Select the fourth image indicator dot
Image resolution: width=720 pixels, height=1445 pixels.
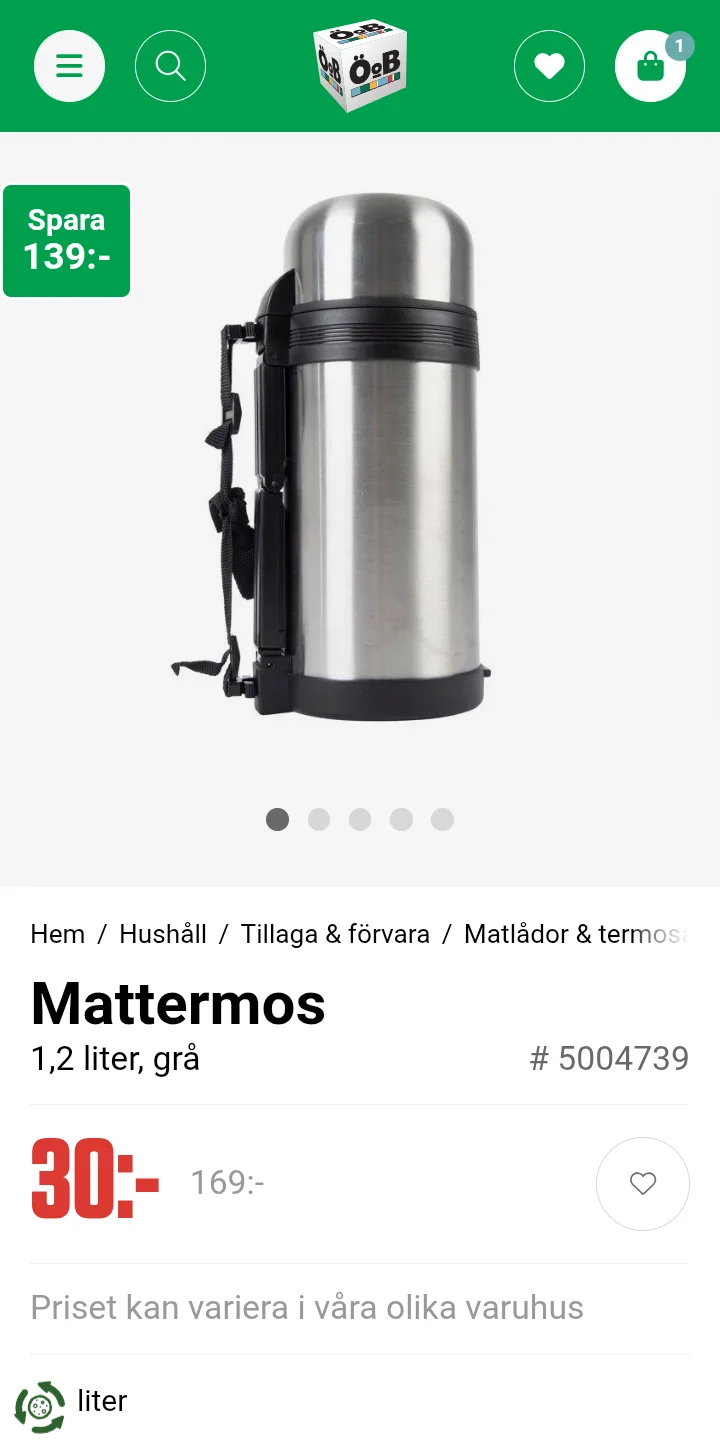[x=403, y=819]
